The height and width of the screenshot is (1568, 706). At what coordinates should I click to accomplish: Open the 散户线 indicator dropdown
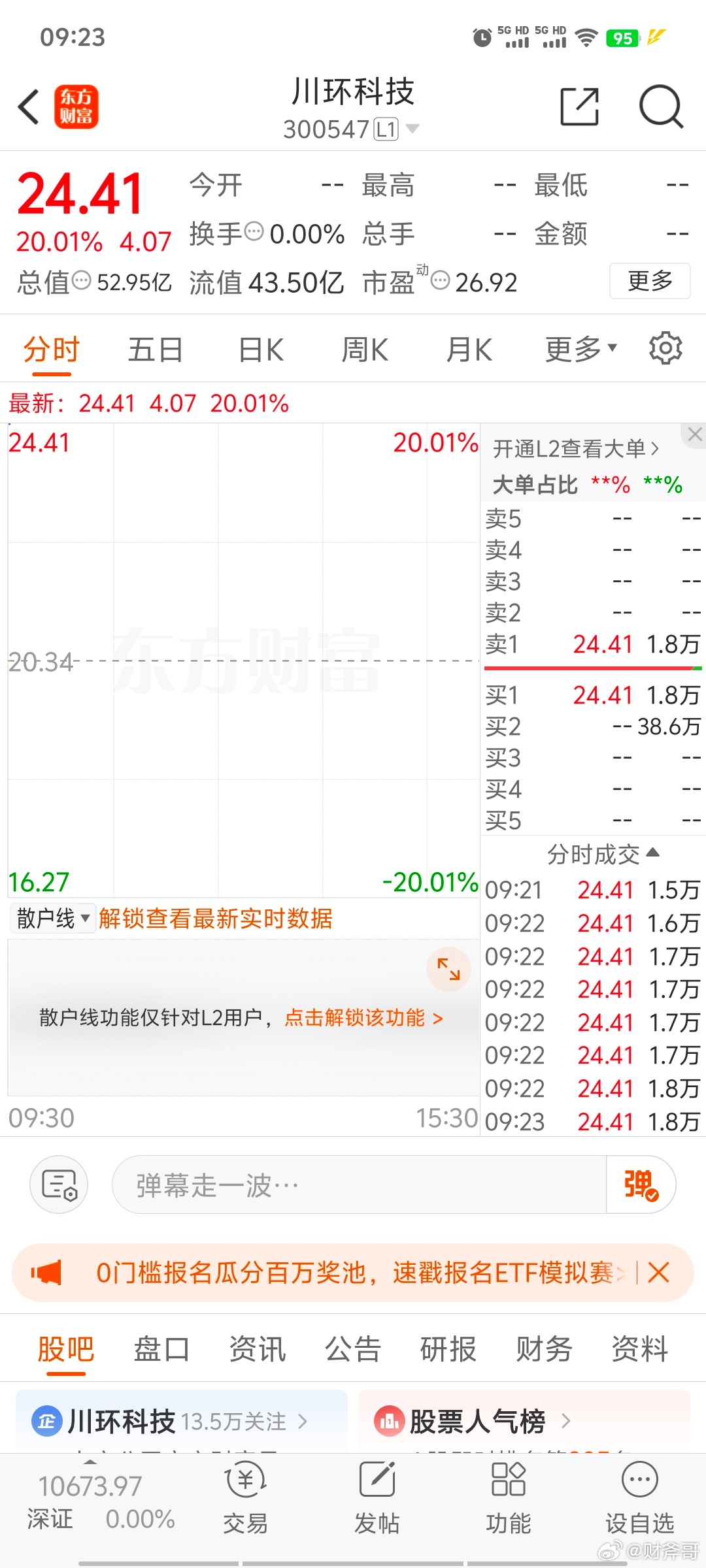pos(53,918)
